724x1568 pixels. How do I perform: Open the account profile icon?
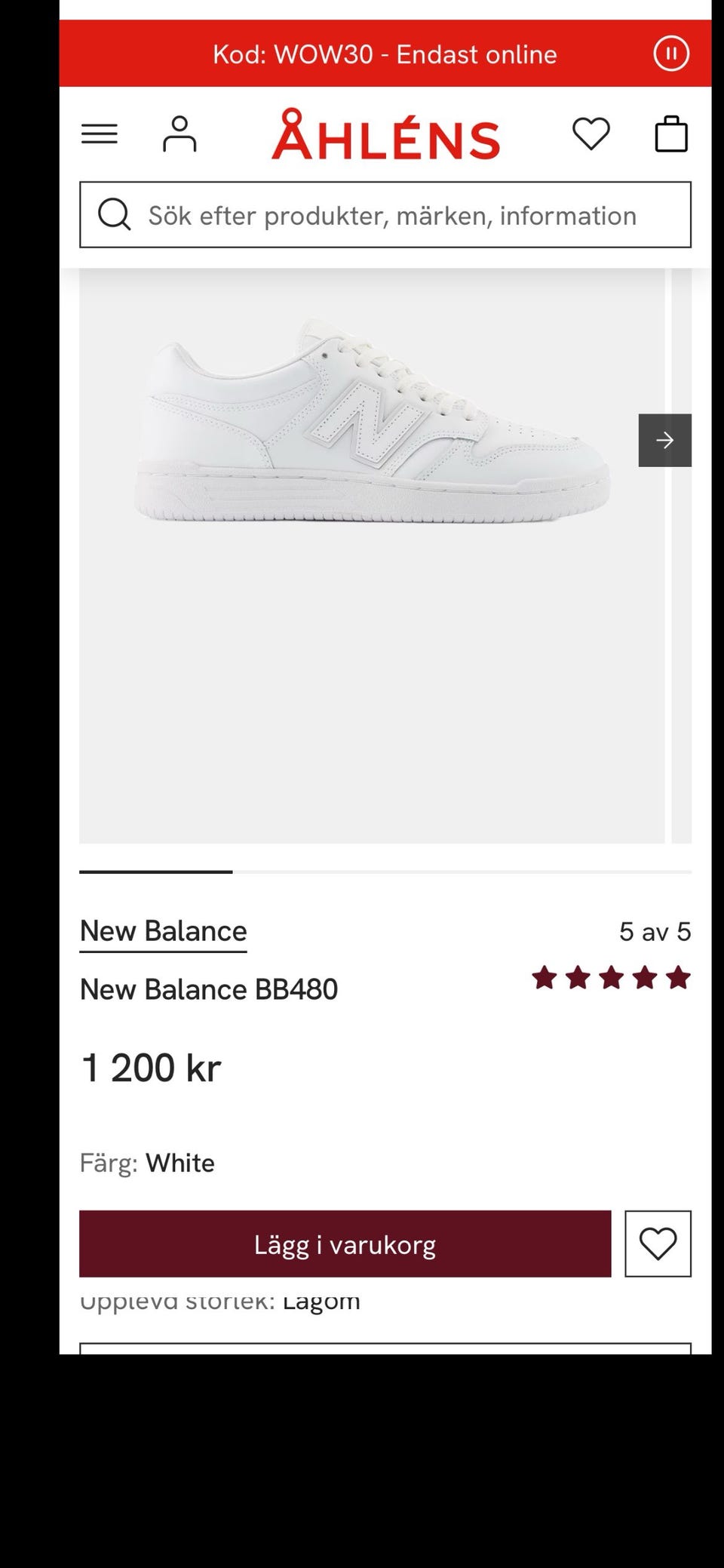[x=179, y=134]
